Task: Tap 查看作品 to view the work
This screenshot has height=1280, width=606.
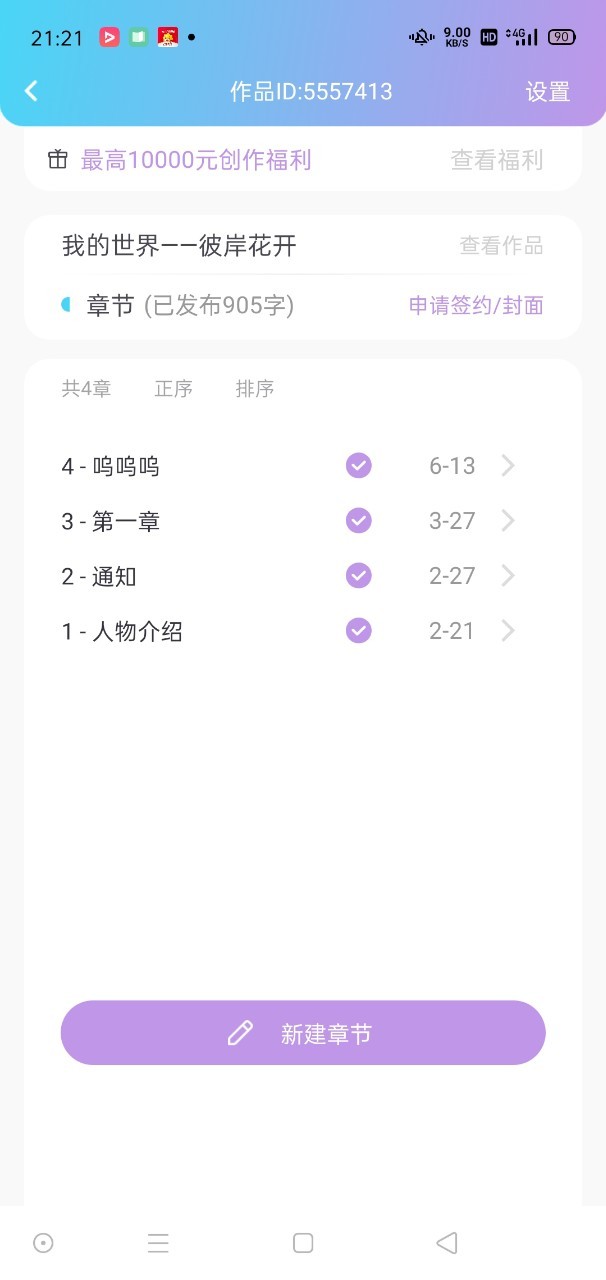Action: (501, 246)
